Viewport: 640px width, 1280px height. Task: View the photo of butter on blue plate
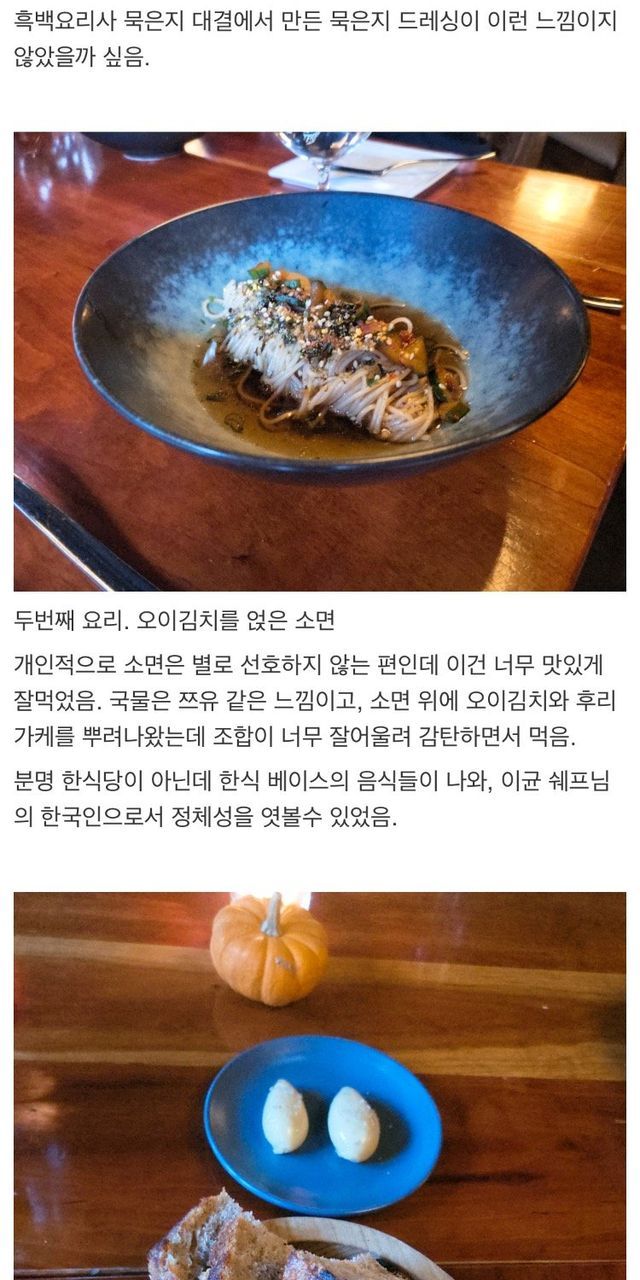pyautogui.click(x=320, y=1085)
